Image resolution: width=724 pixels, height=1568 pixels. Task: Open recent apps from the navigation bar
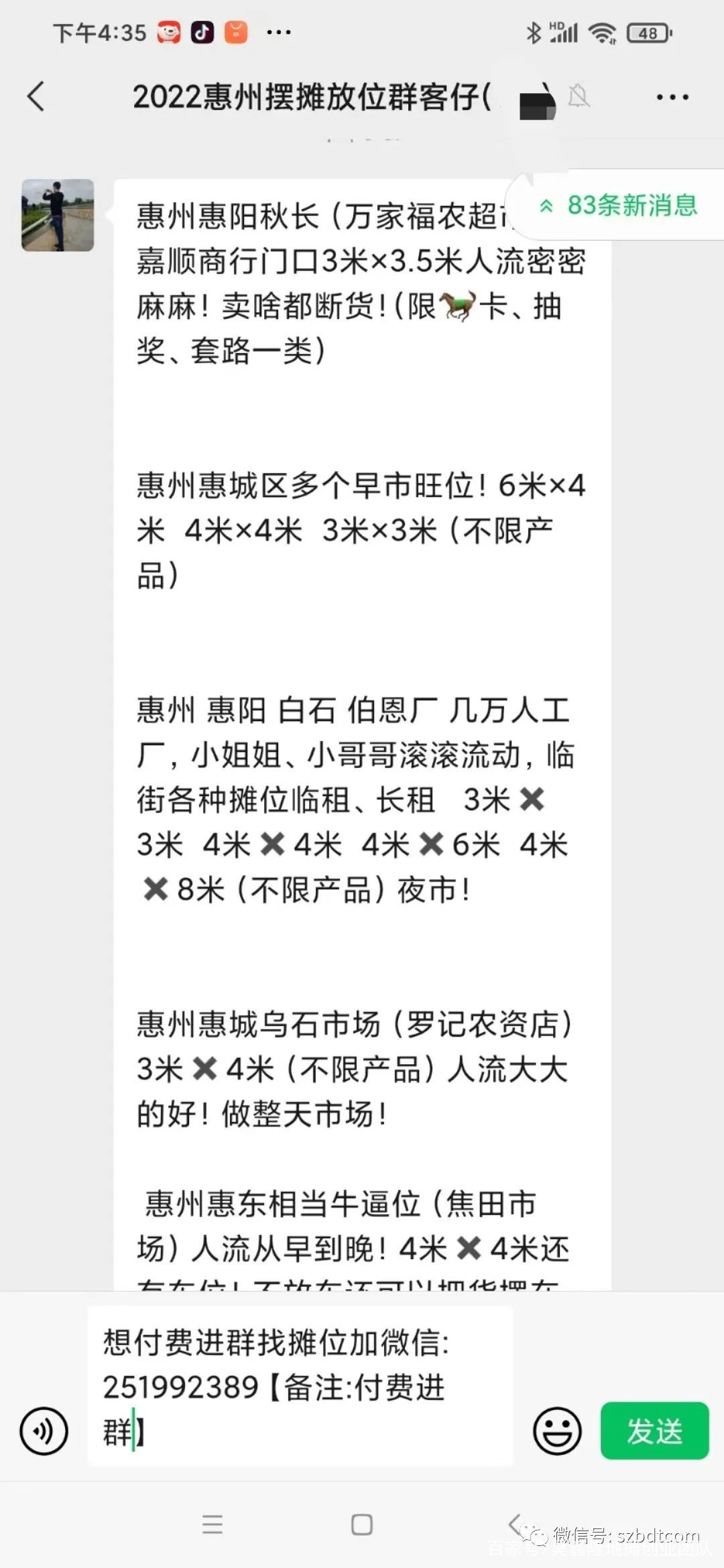(213, 1524)
